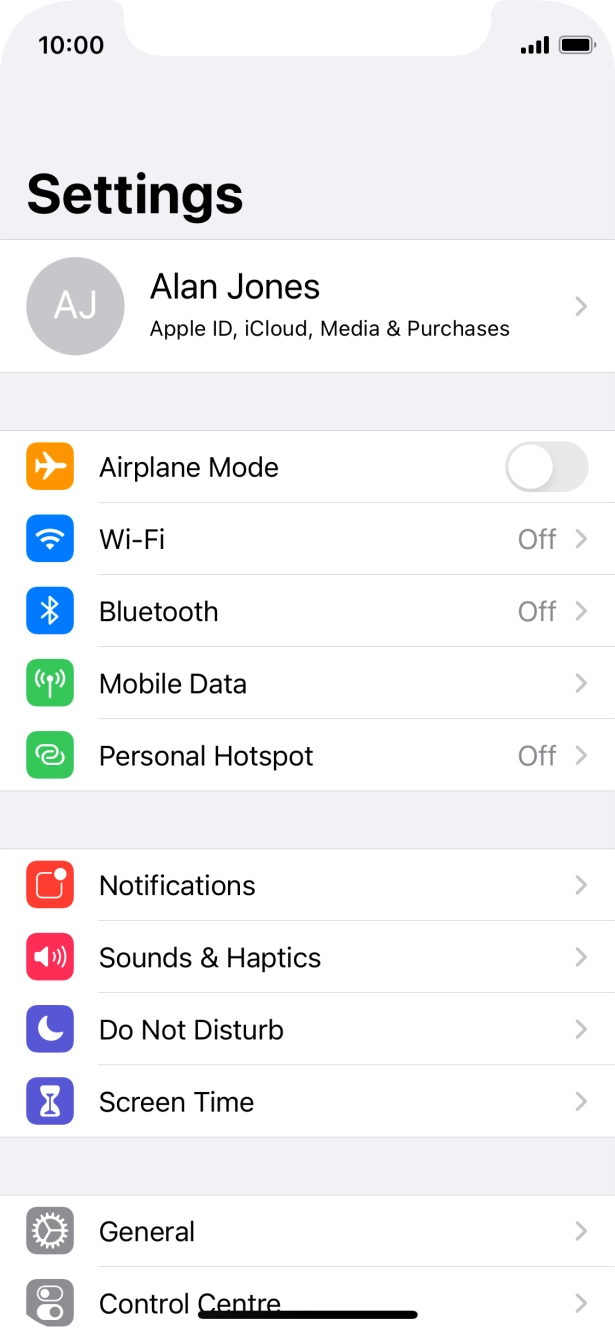This screenshot has width=615, height=1332.
Task: Open Bluetooth settings
Action: click(x=307, y=611)
